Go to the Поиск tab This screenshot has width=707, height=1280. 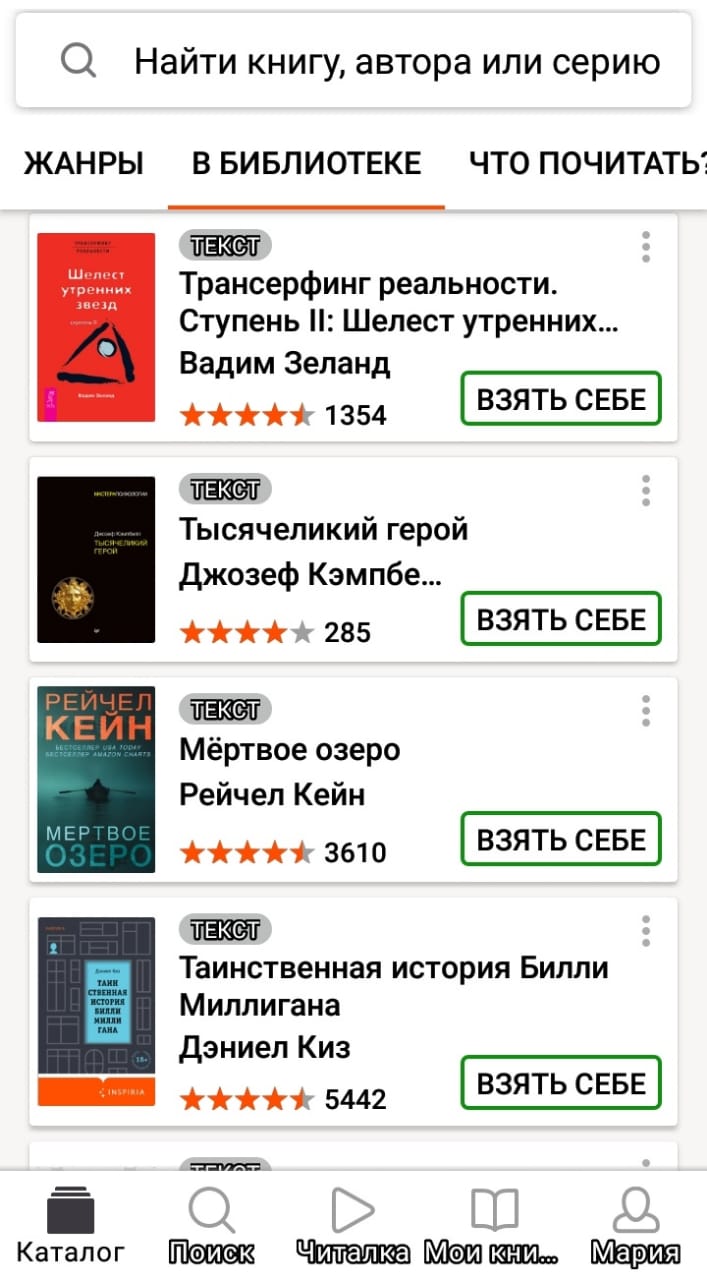coord(211,1226)
